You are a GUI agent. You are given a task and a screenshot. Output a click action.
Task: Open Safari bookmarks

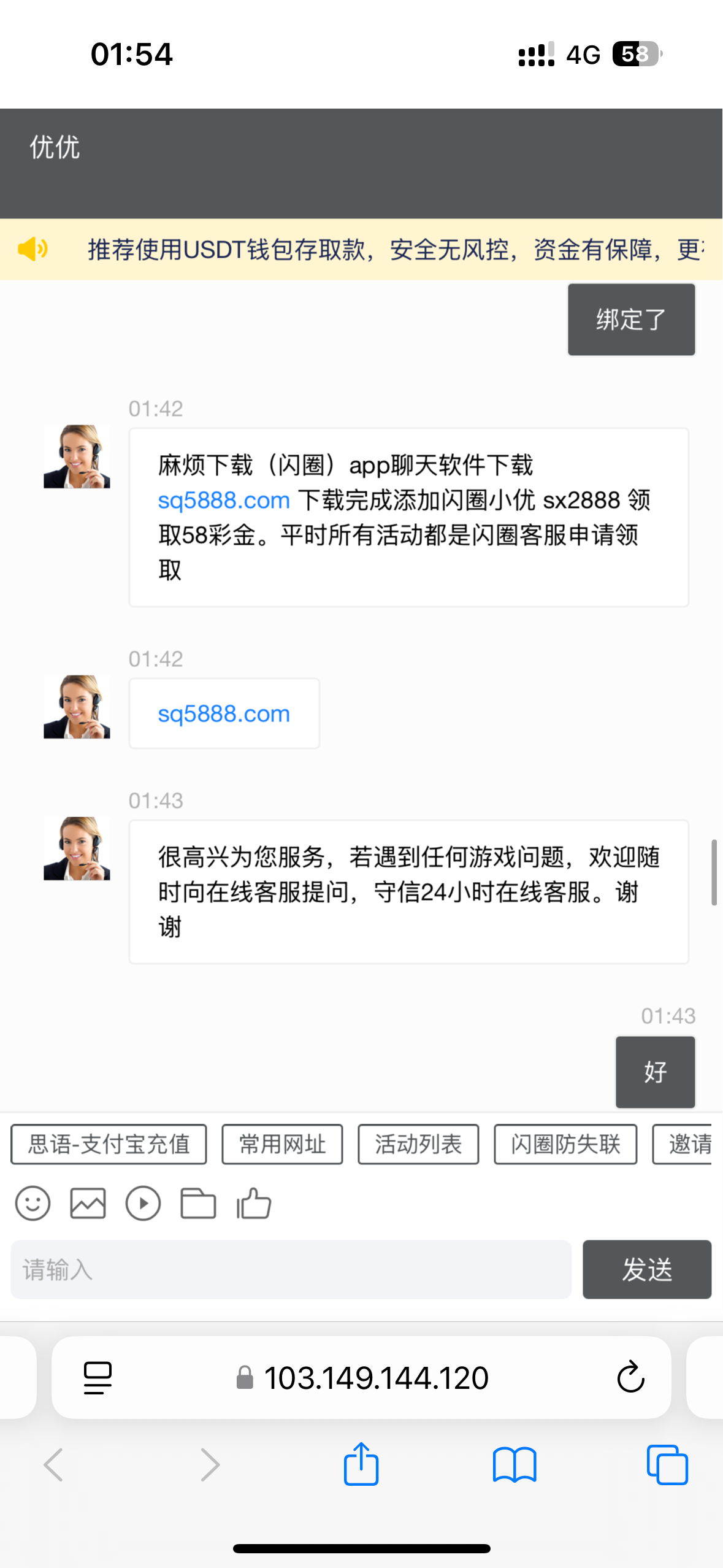[x=515, y=1464]
